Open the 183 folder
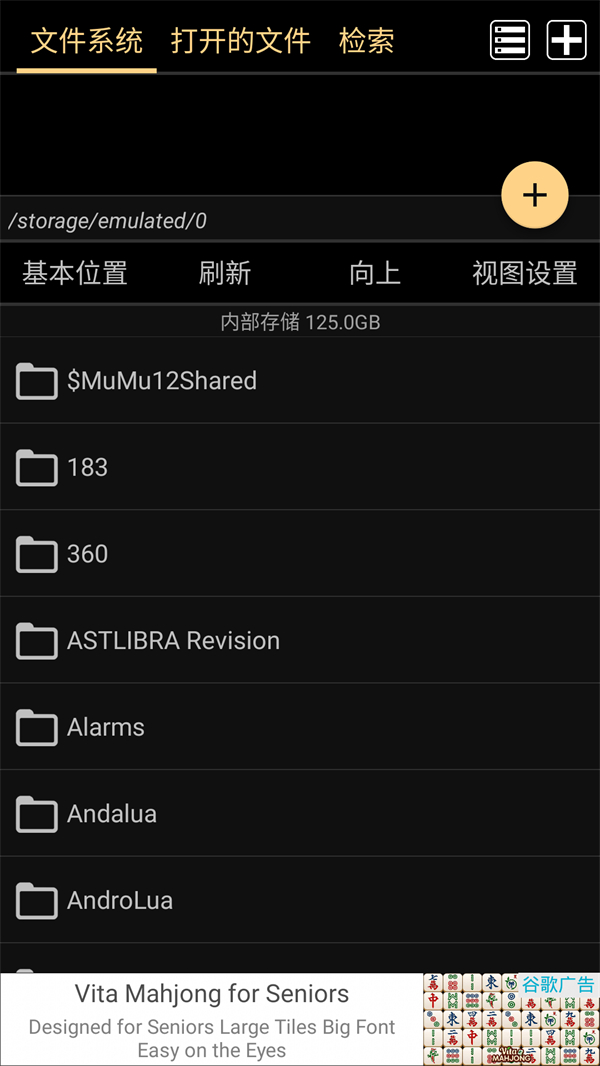The height and width of the screenshot is (1066, 600). tap(87, 468)
